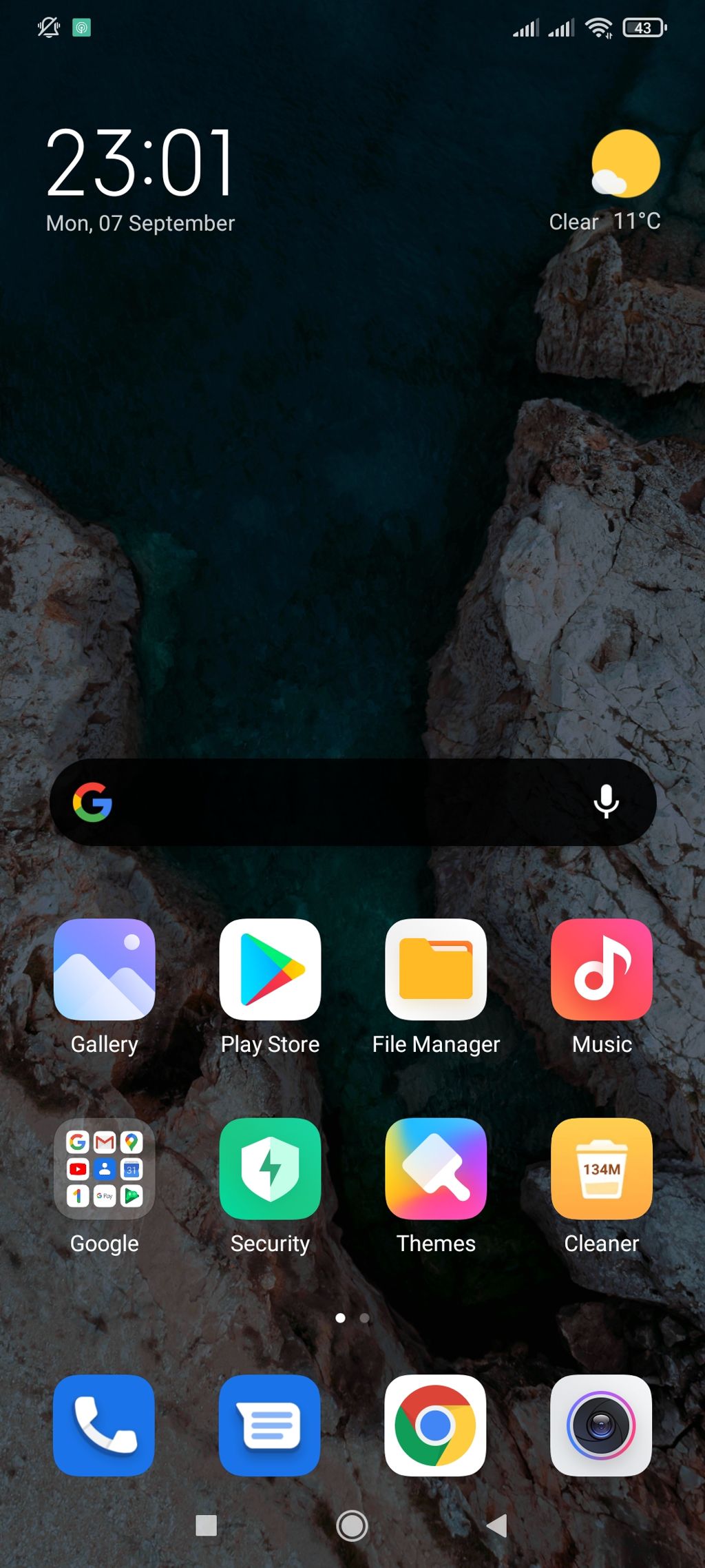Open File Manager

click(436, 969)
